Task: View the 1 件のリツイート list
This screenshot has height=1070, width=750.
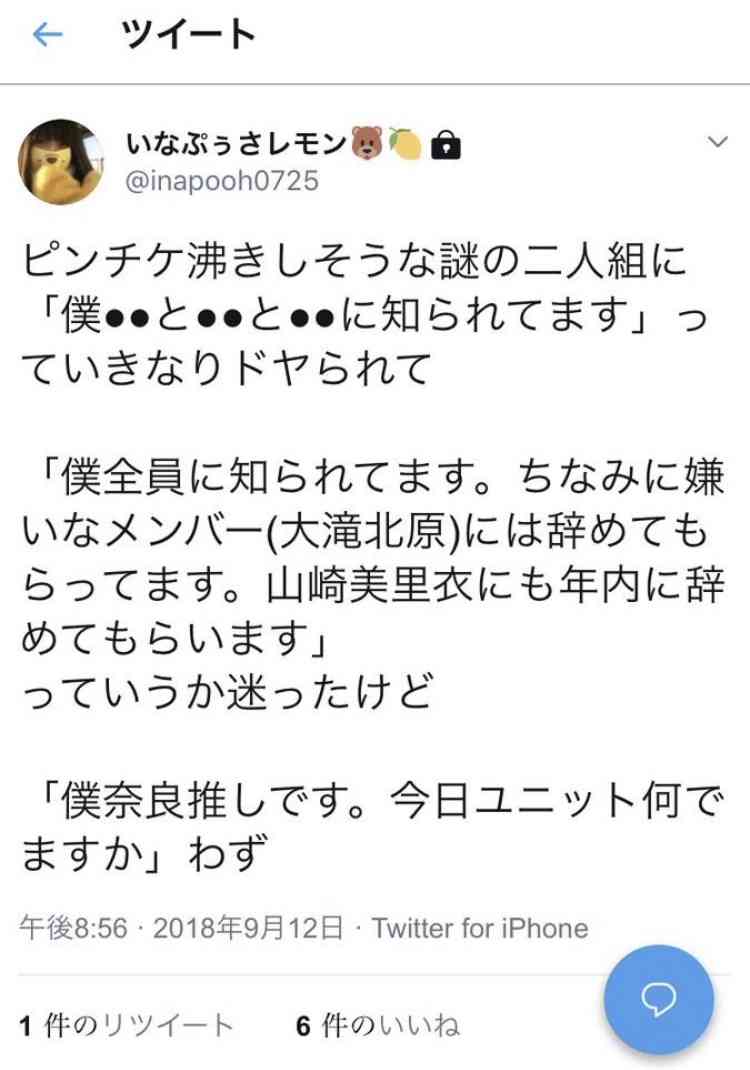Action: pyautogui.click(x=126, y=1025)
